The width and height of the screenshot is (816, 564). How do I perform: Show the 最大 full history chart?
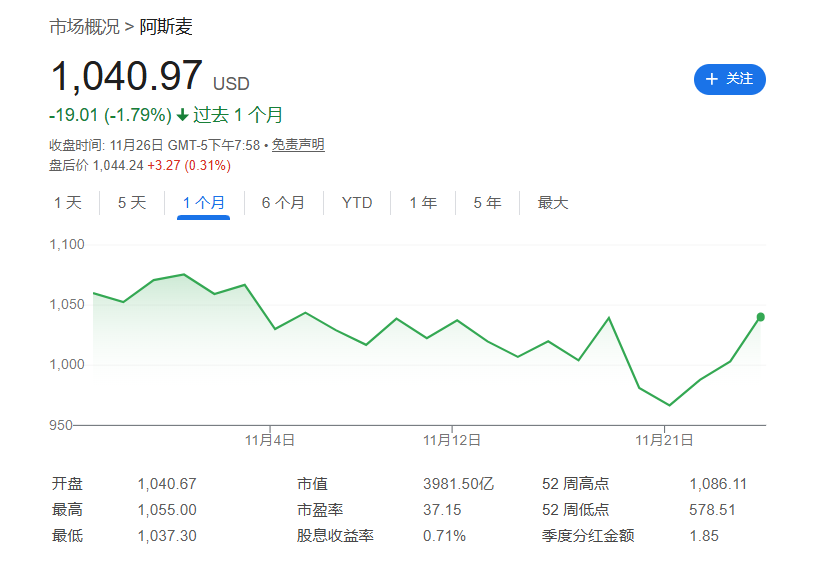[x=553, y=203]
